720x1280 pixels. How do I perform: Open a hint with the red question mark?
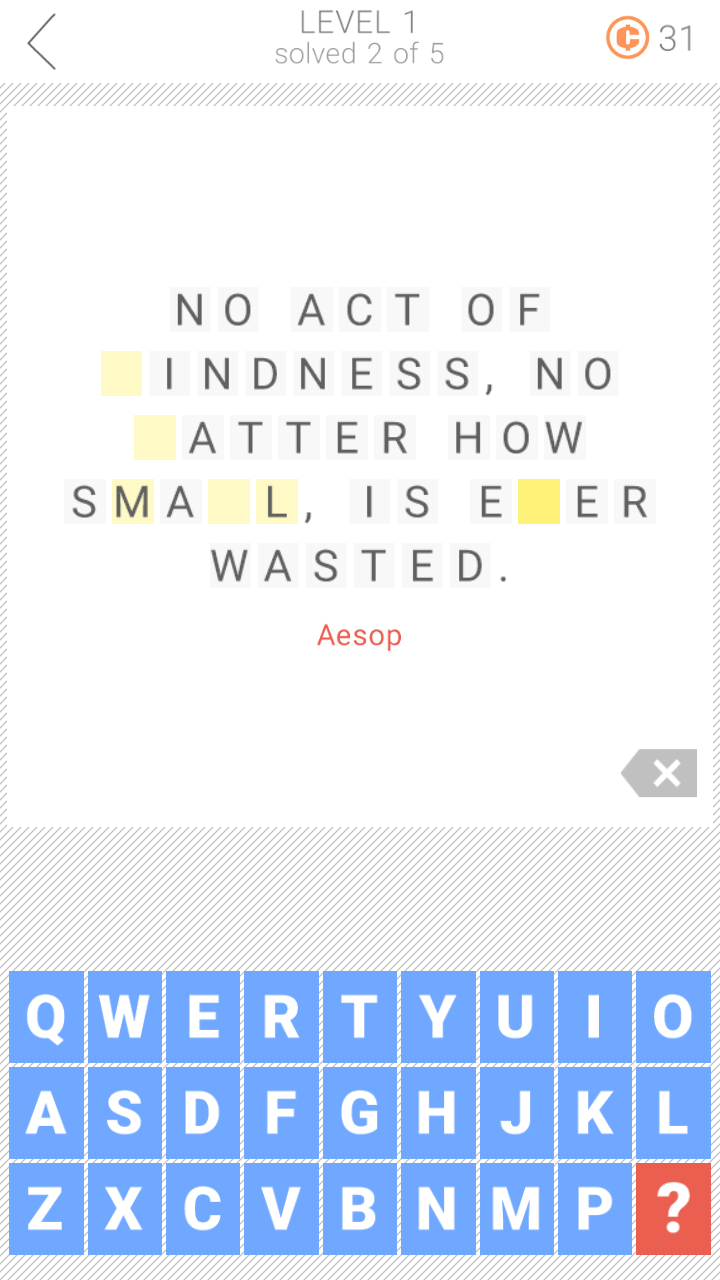(x=672, y=1209)
